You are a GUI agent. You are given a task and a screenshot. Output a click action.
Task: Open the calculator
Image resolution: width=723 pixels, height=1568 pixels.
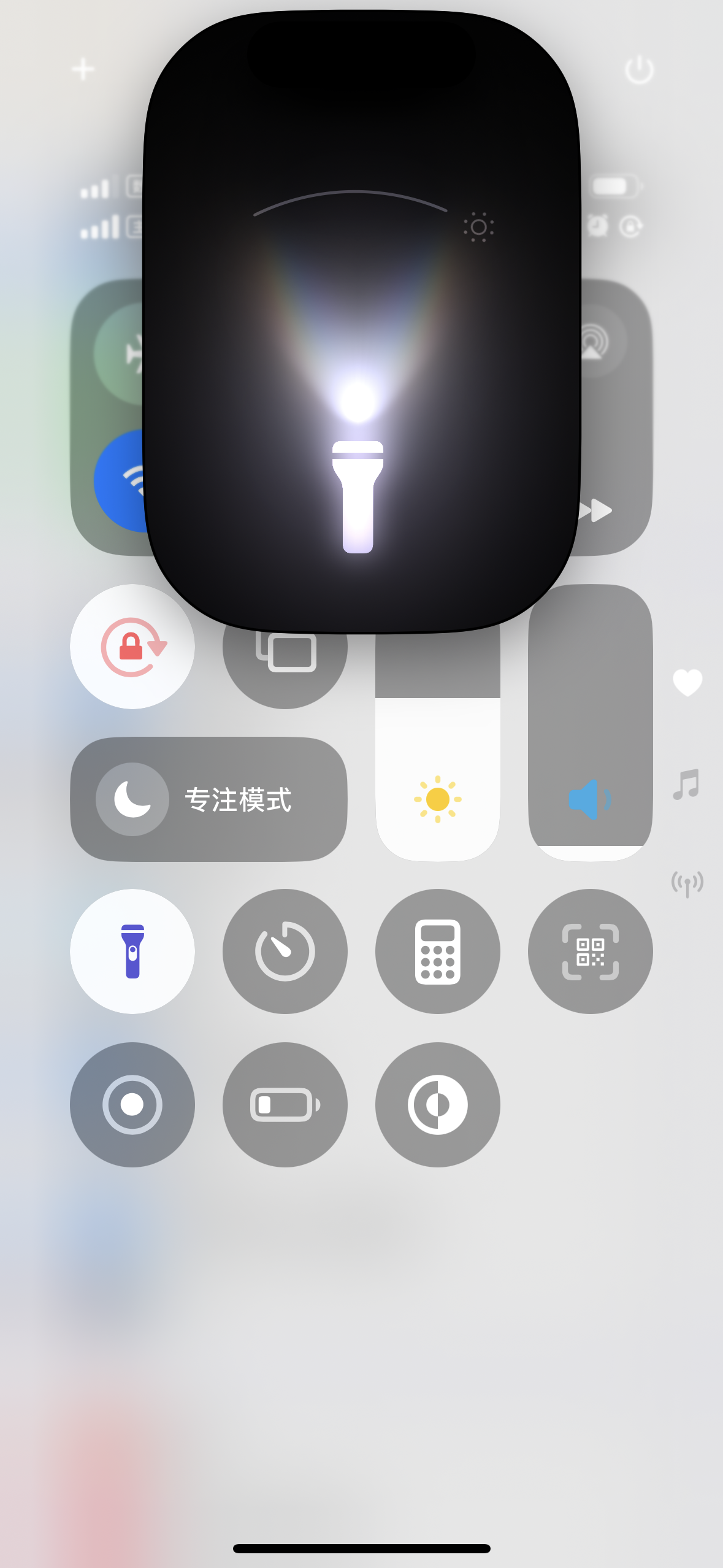pos(437,951)
